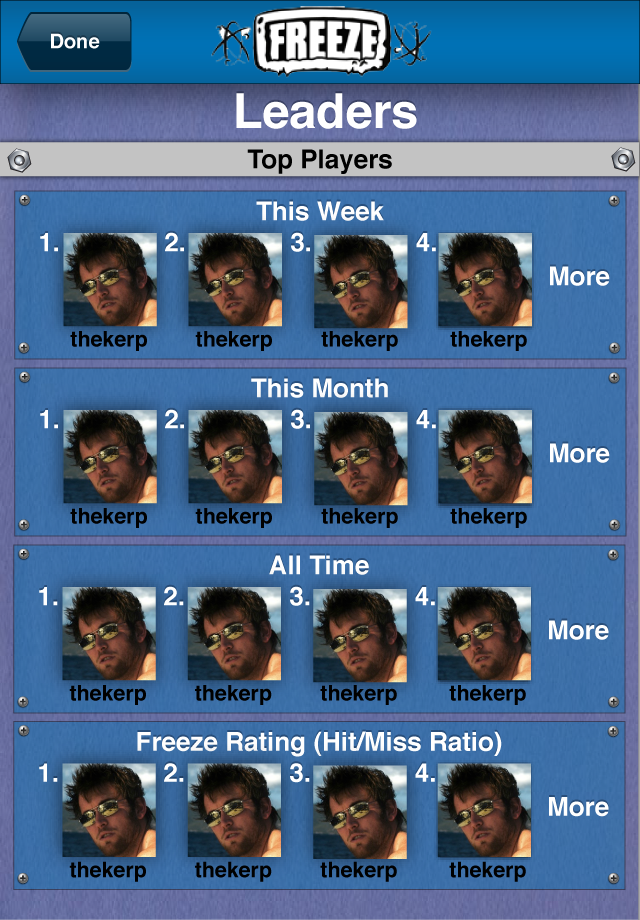The width and height of the screenshot is (640, 920).
Task: Open the 1st player in All Time
Action: click(x=109, y=635)
